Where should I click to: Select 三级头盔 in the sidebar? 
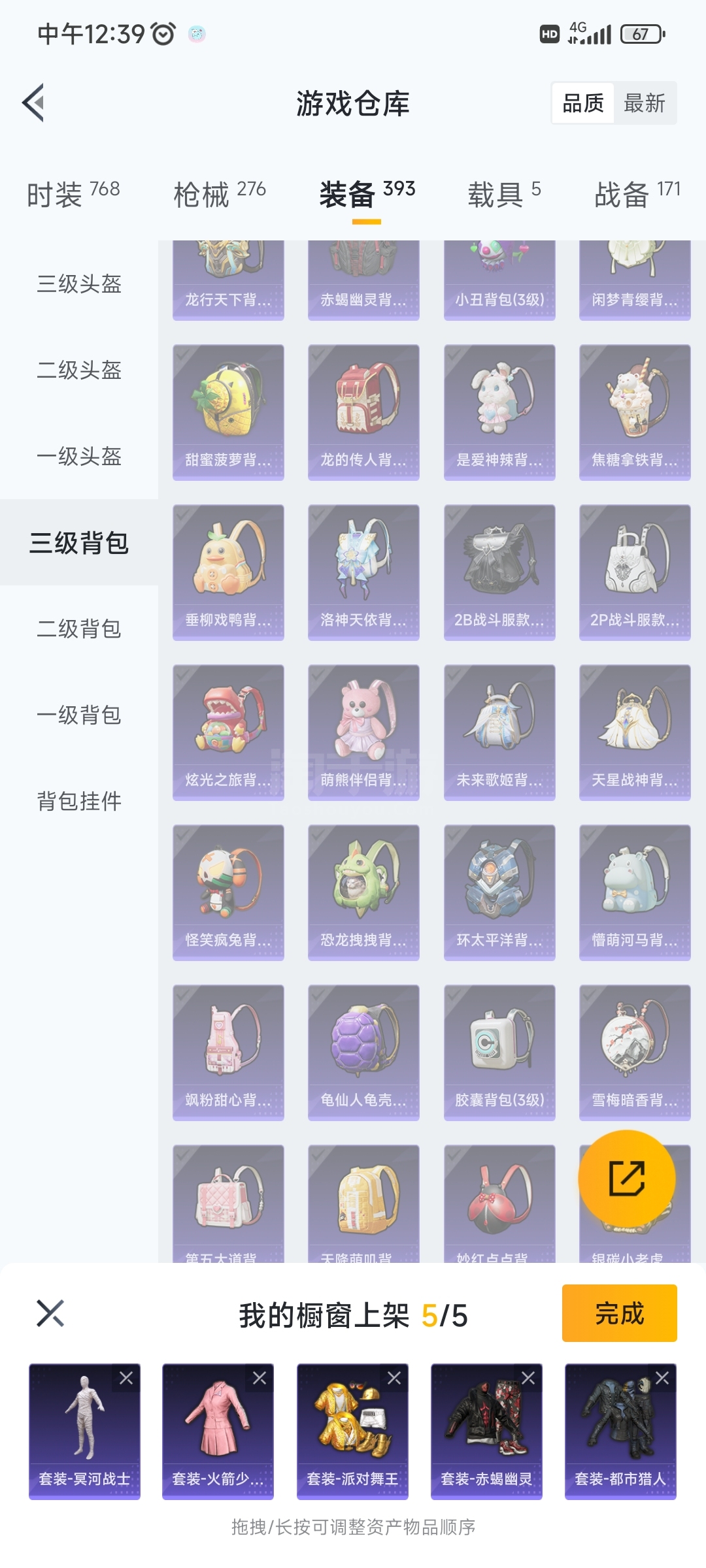[x=79, y=284]
